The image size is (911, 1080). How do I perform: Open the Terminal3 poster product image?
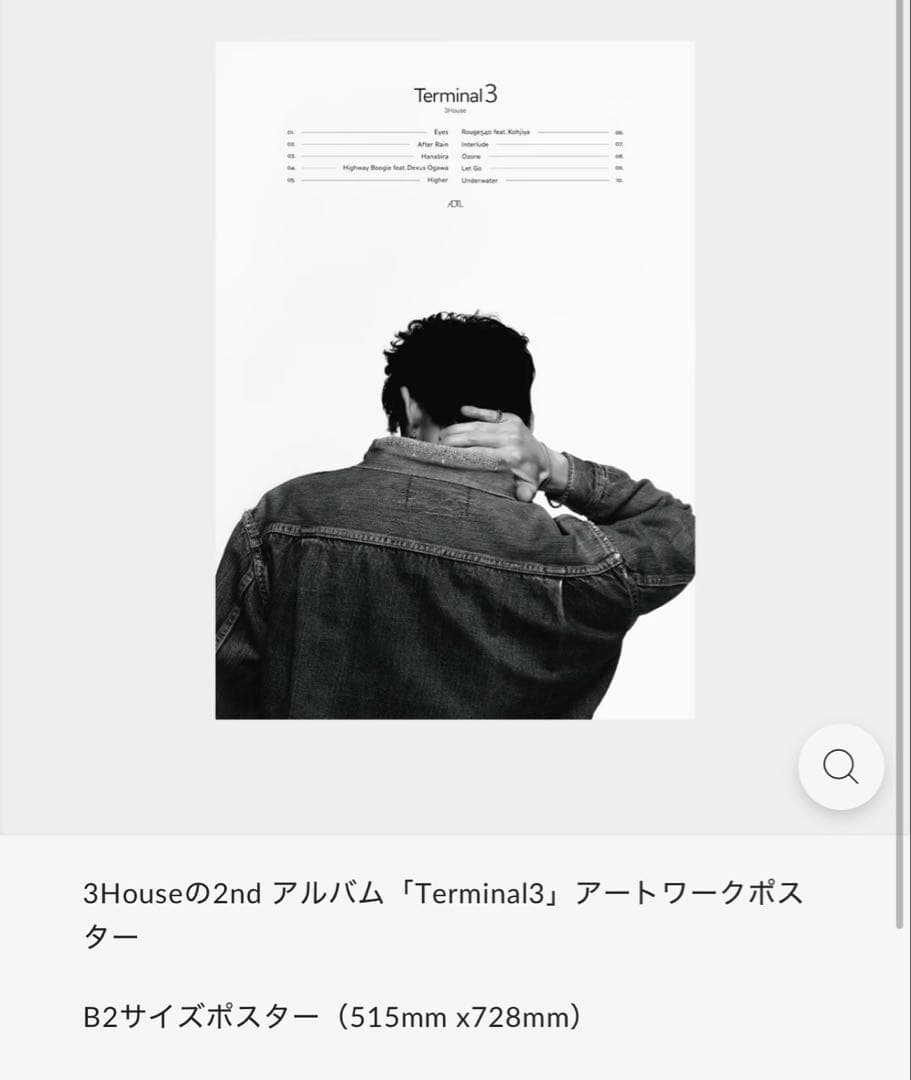click(455, 380)
